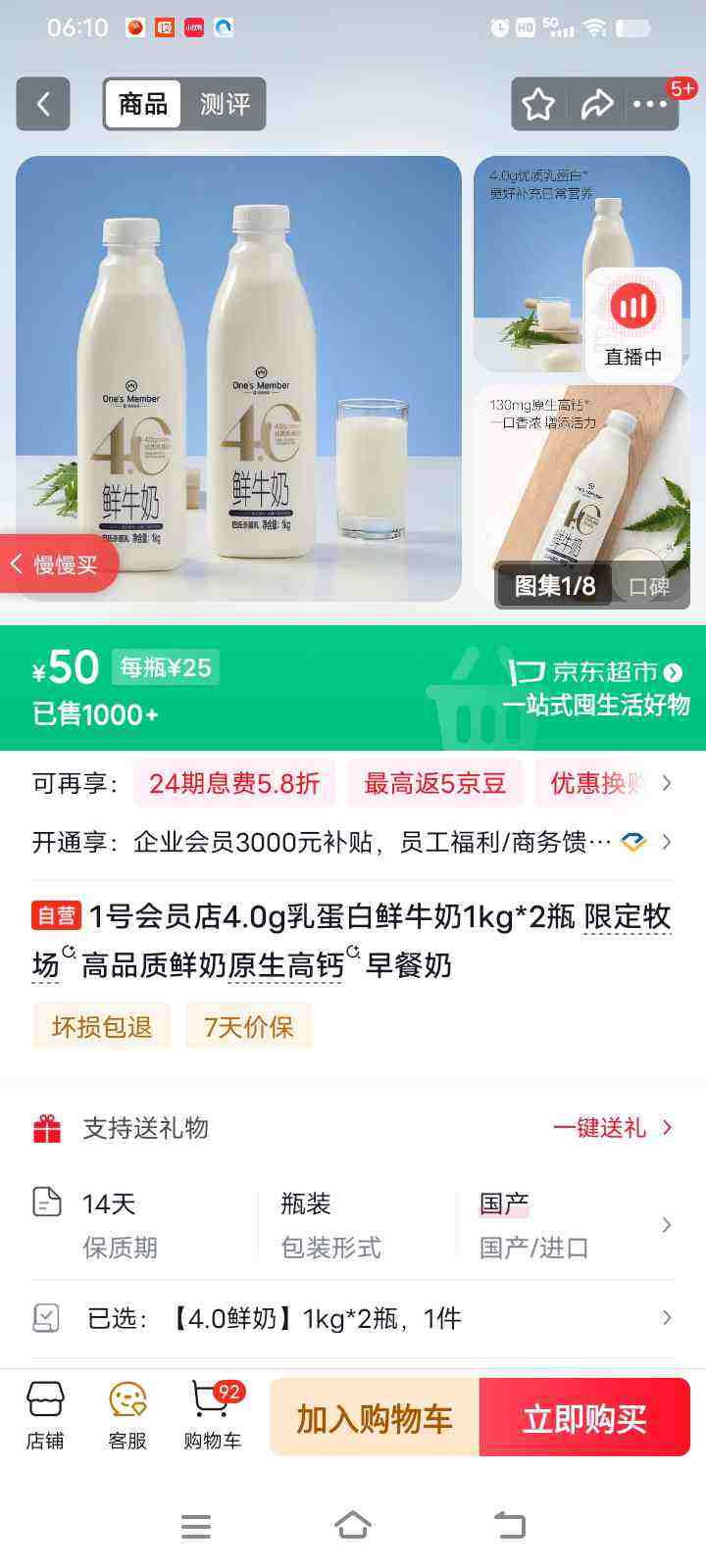Open 一键送礼 gift sending link
This screenshot has height=1568, width=706.
[601, 1127]
